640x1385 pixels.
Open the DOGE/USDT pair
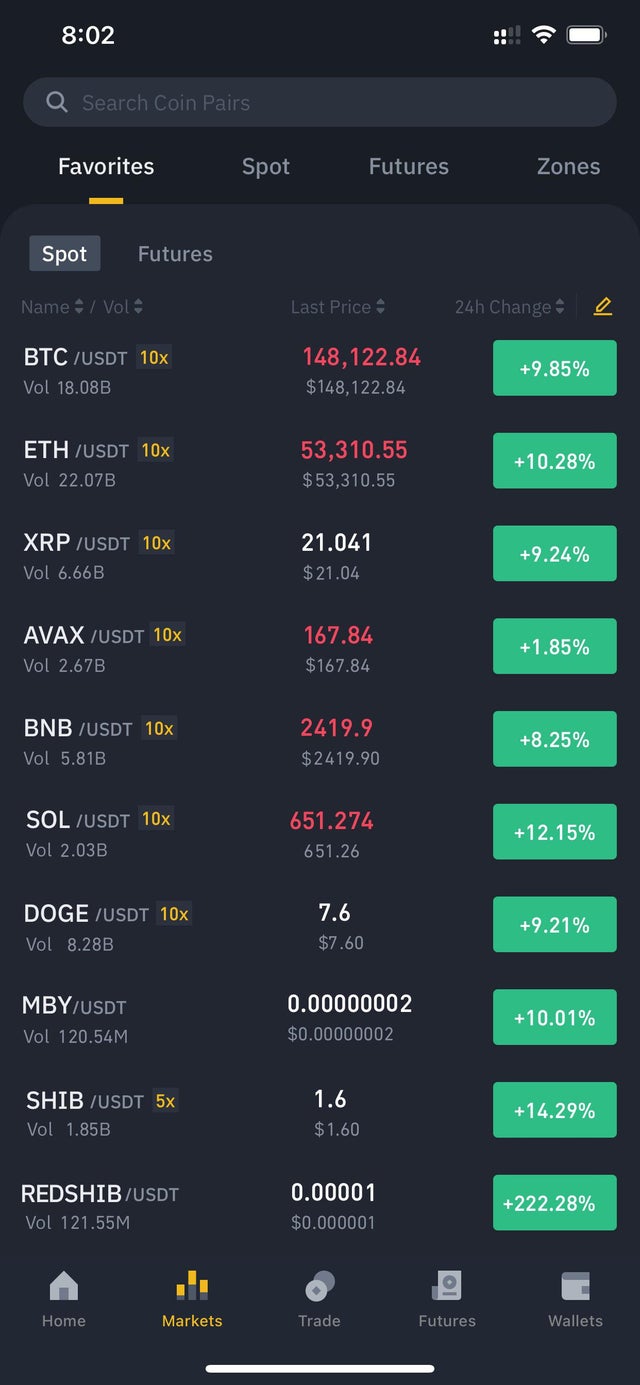click(x=320, y=926)
